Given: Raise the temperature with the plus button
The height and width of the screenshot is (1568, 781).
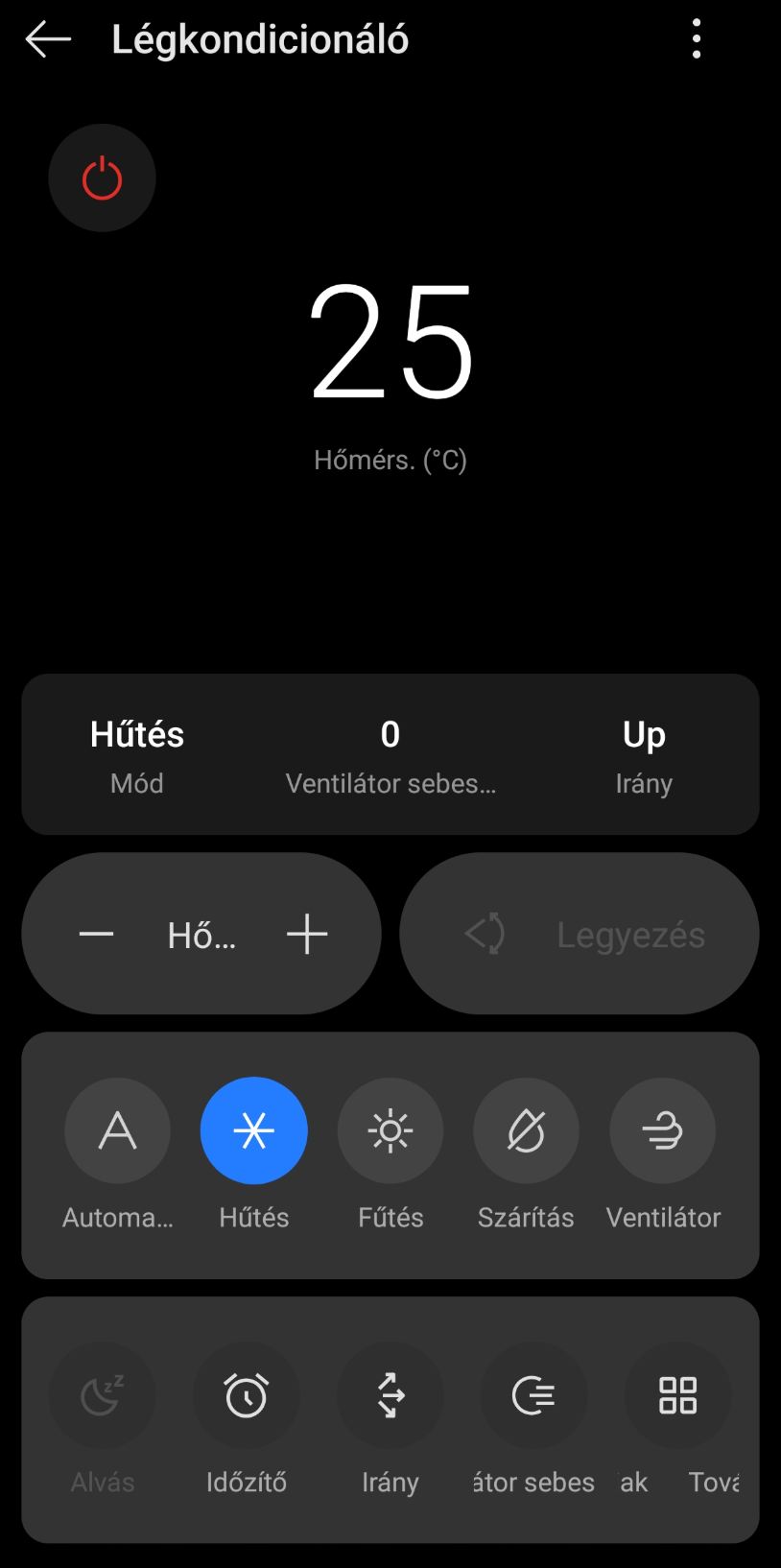Looking at the screenshot, I should click(307, 934).
